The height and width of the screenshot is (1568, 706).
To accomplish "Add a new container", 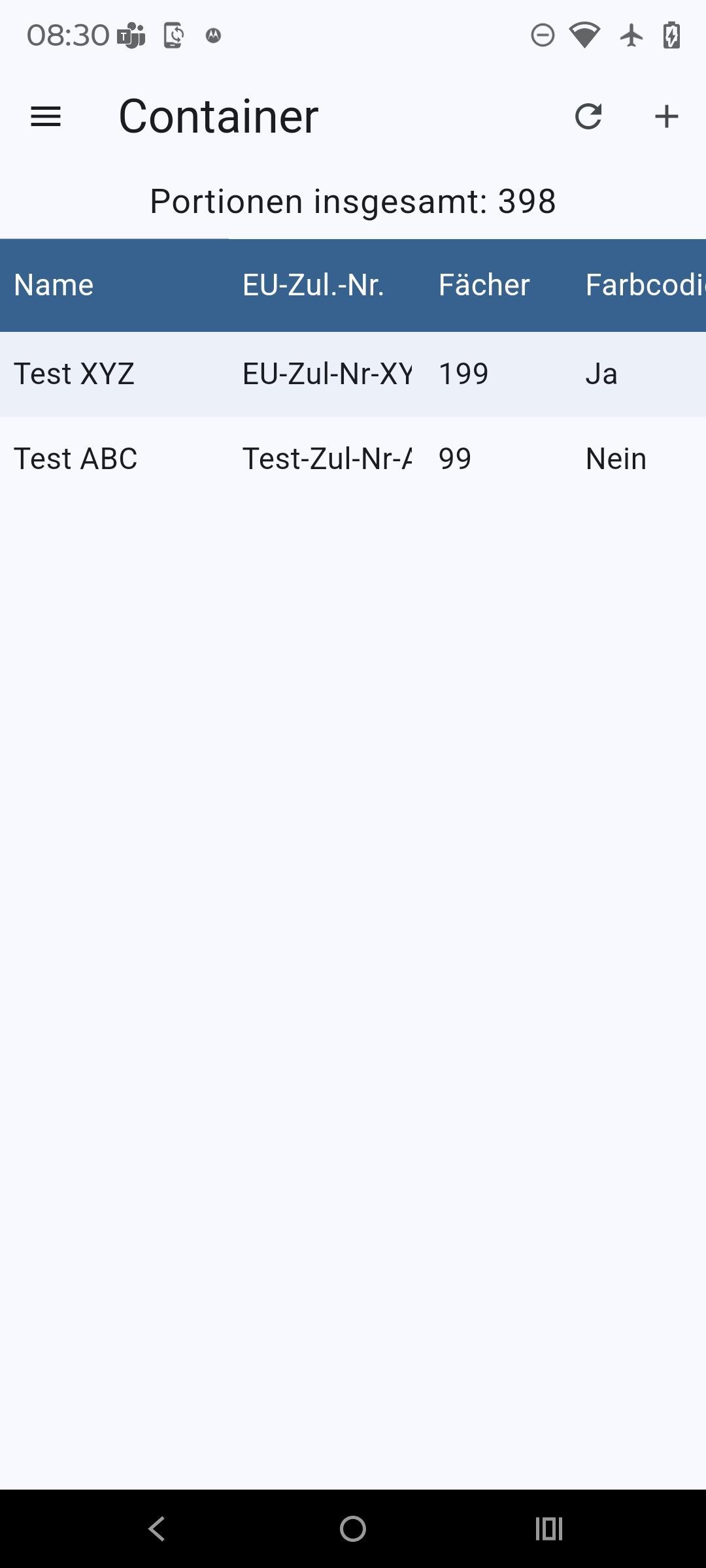I will tap(666, 117).
